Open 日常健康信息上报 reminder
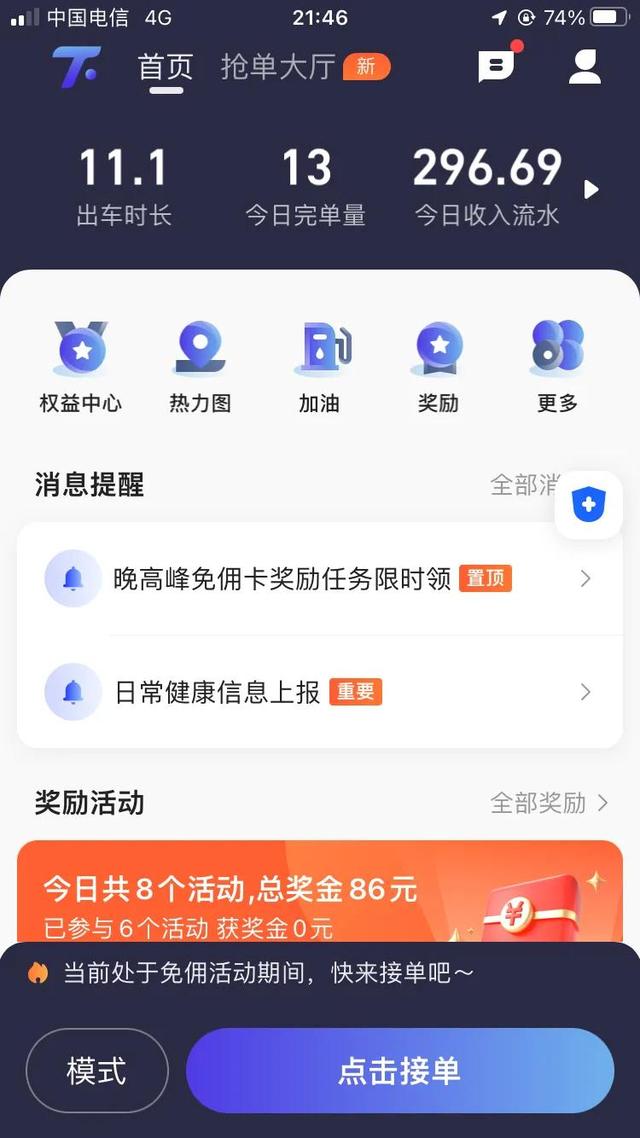 tap(319, 692)
